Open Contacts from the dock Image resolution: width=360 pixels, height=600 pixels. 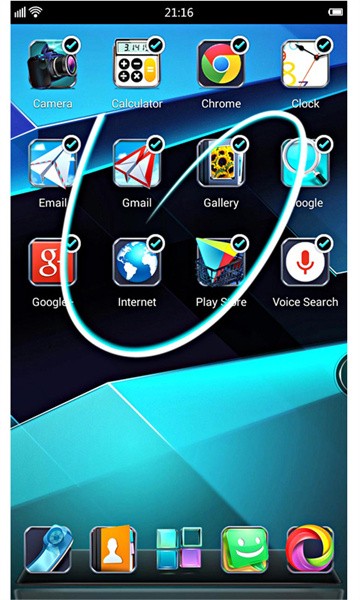pos(113,549)
